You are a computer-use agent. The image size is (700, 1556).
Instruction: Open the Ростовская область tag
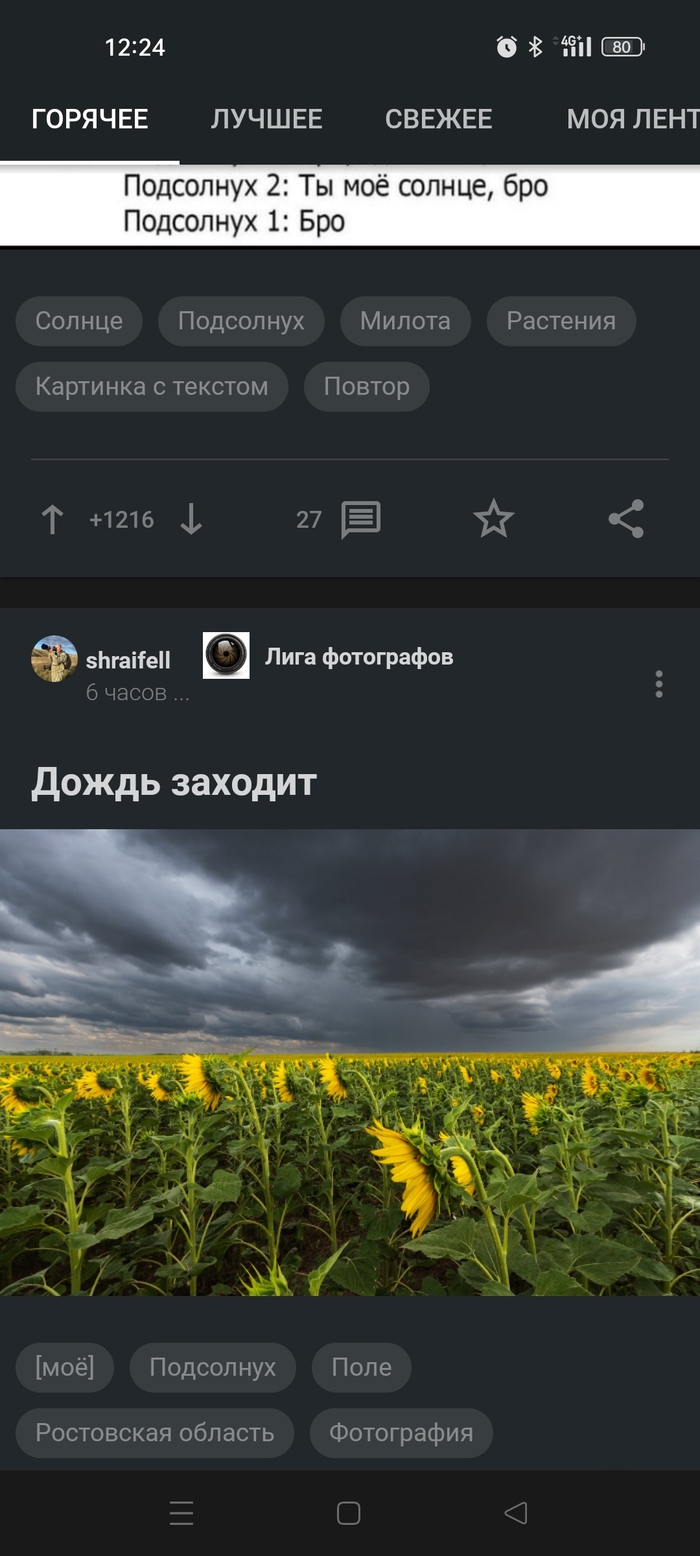tap(155, 1433)
